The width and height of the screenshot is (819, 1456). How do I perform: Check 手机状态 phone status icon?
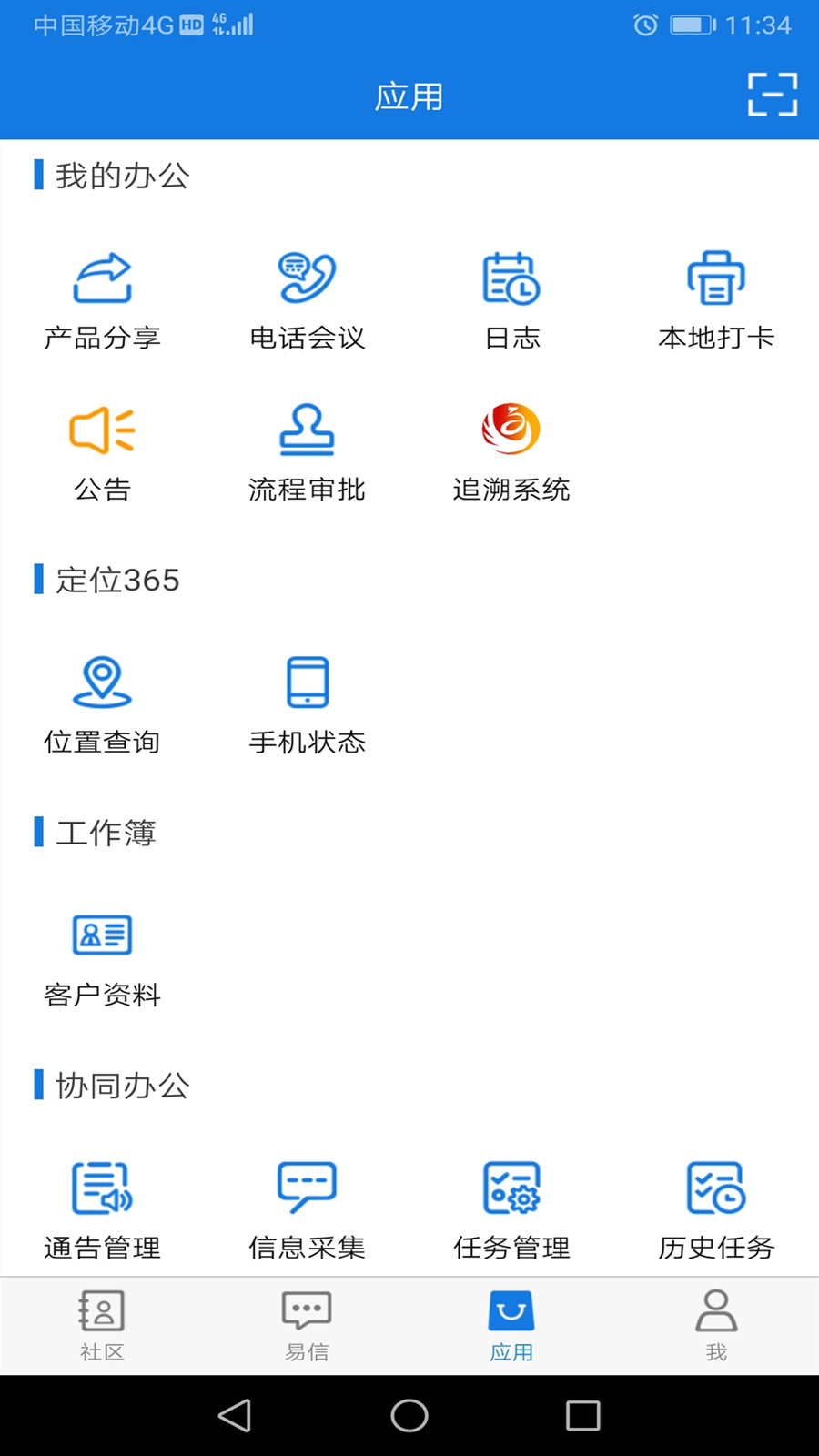click(x=307, y=682)
